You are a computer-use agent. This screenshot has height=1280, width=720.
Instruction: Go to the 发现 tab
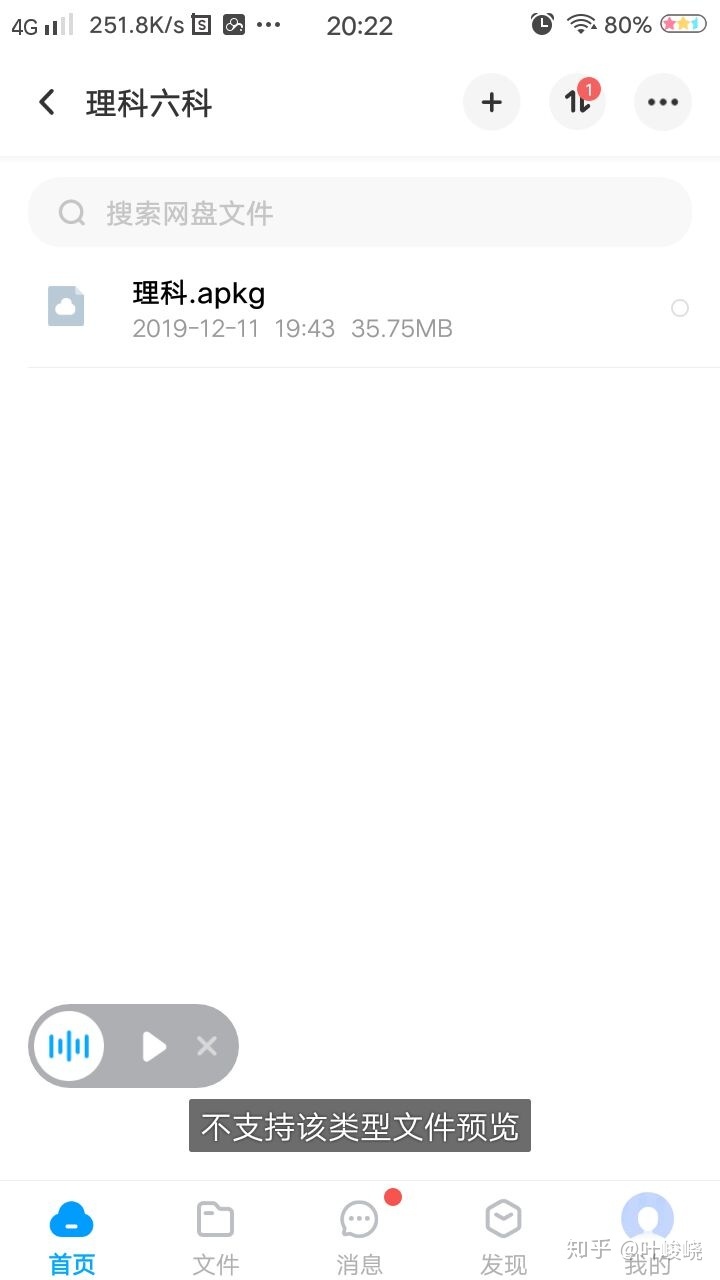(x=503, y=1238)
